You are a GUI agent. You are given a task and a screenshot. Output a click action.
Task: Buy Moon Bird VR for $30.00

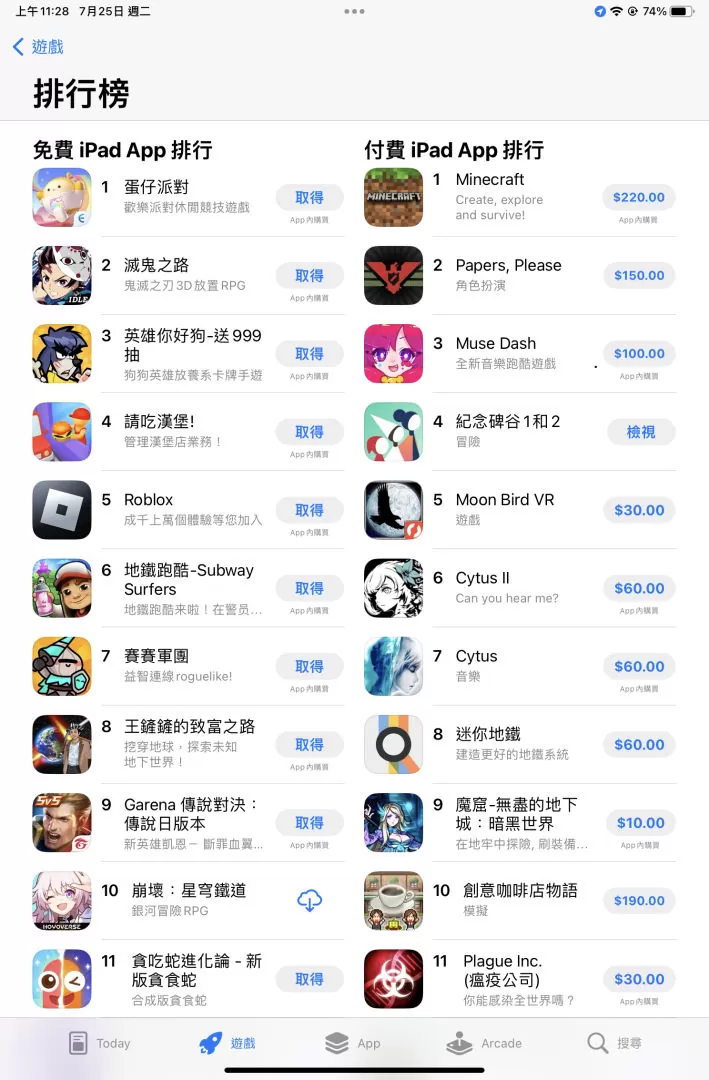[x=639, y=510]
